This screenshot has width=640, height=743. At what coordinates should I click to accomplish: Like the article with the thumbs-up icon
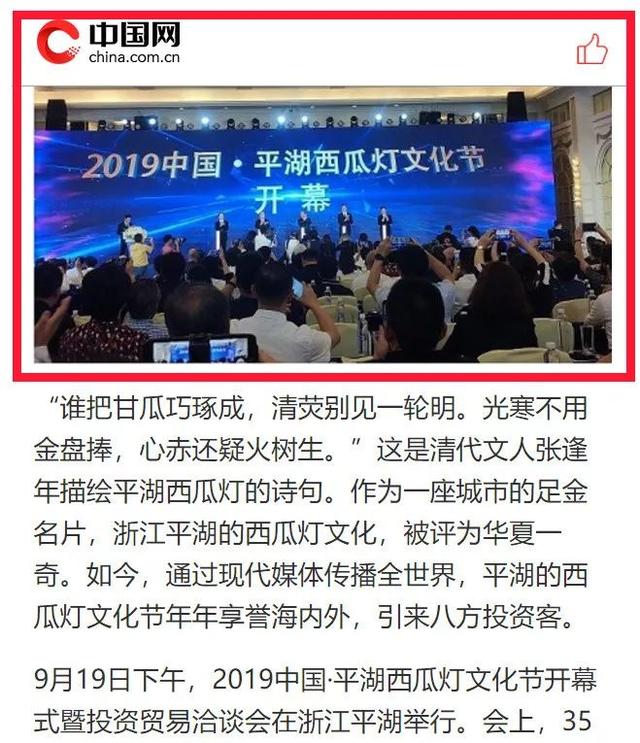point(592,49)
